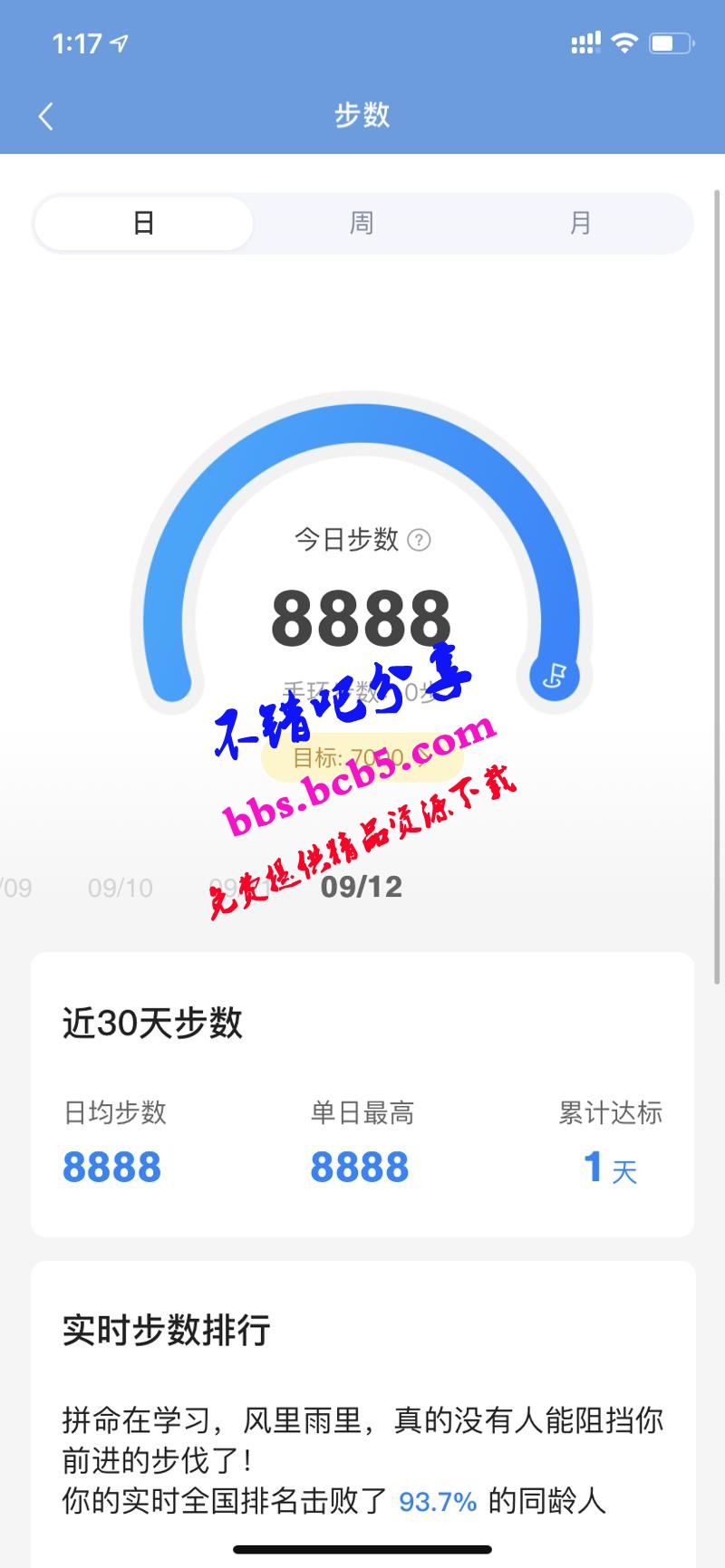Go back from the 步数 page
Screen dimensions: 725x1568
pyautogui.click(x=46, y=116)
